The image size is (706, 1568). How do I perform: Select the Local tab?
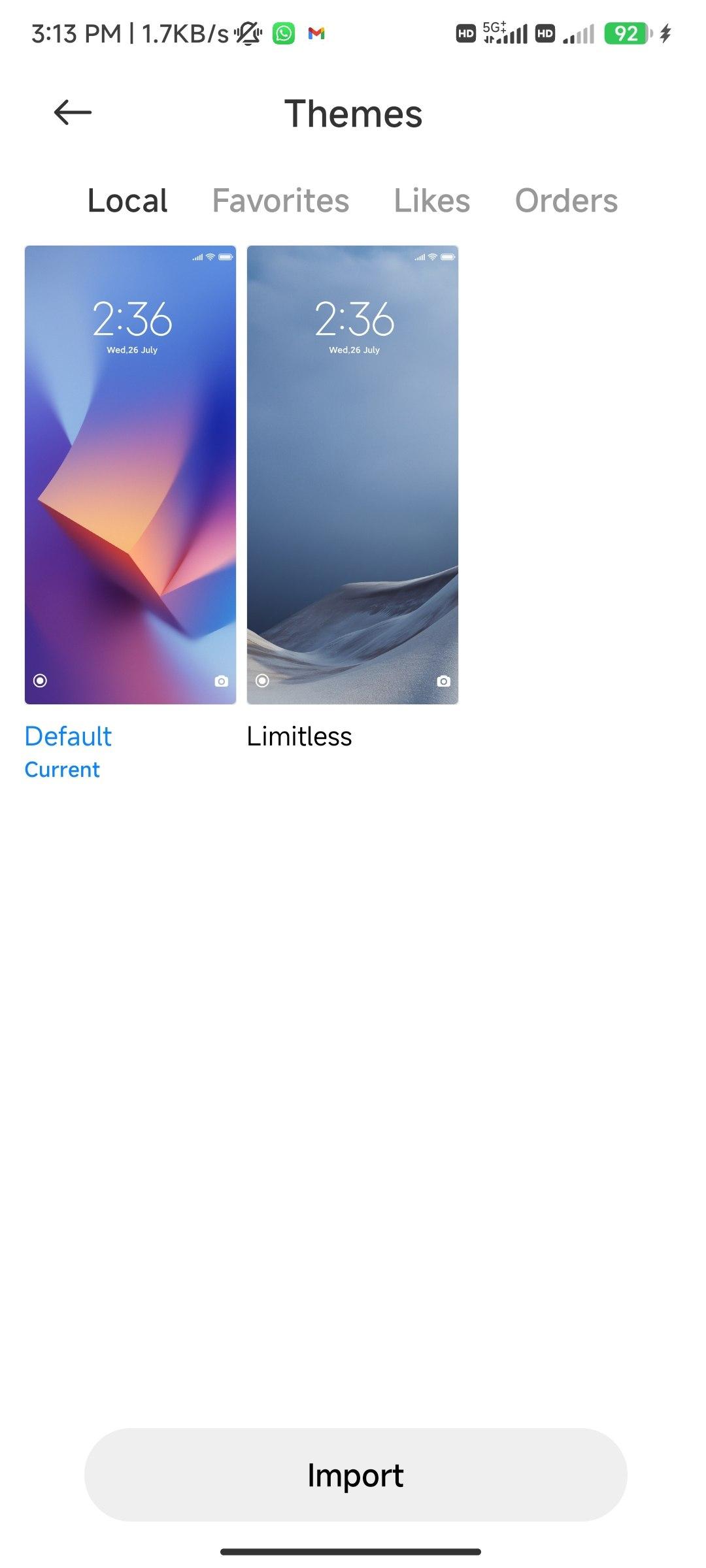coord(127,201)
